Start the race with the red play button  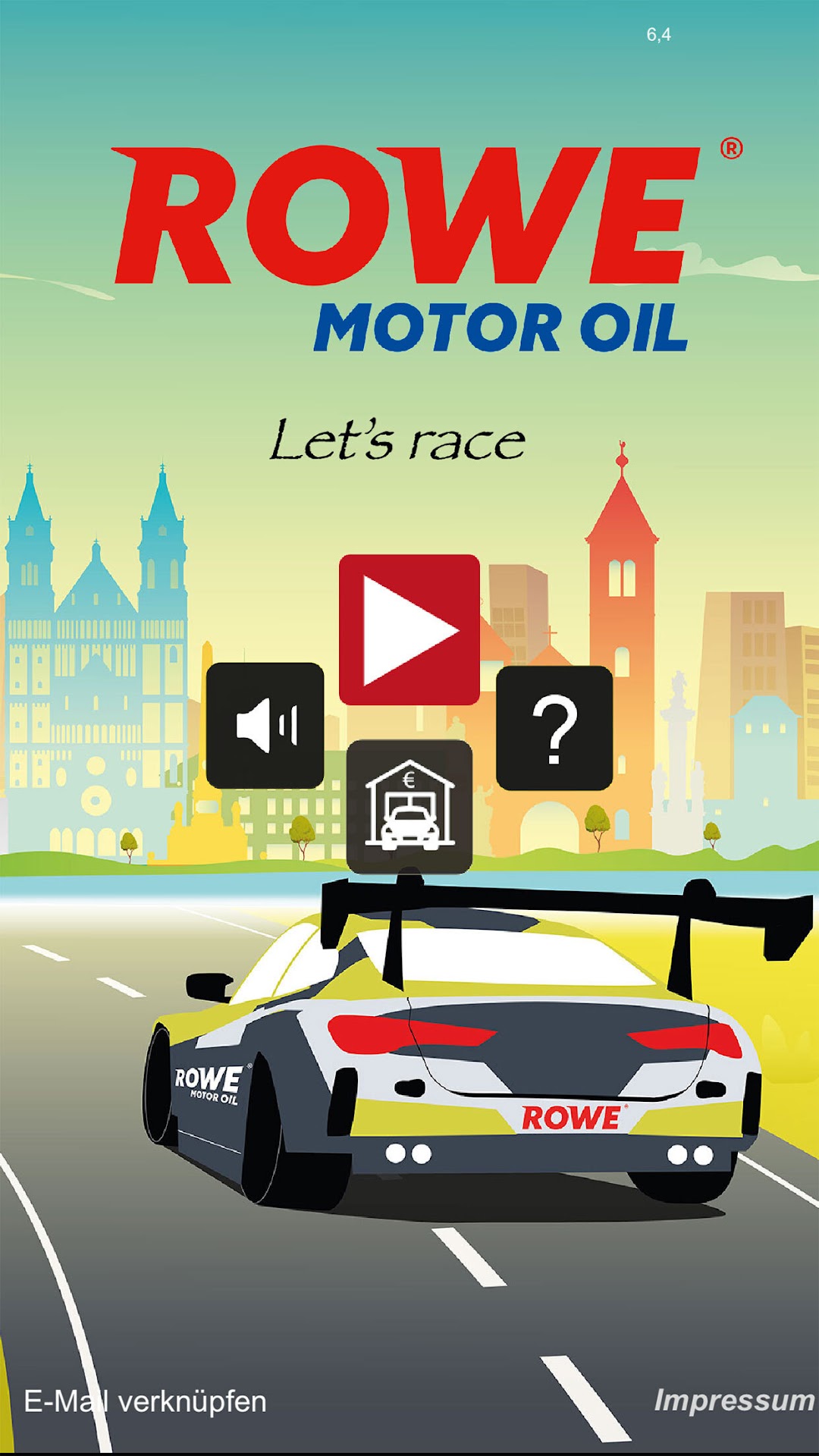(x=409, y=629)
